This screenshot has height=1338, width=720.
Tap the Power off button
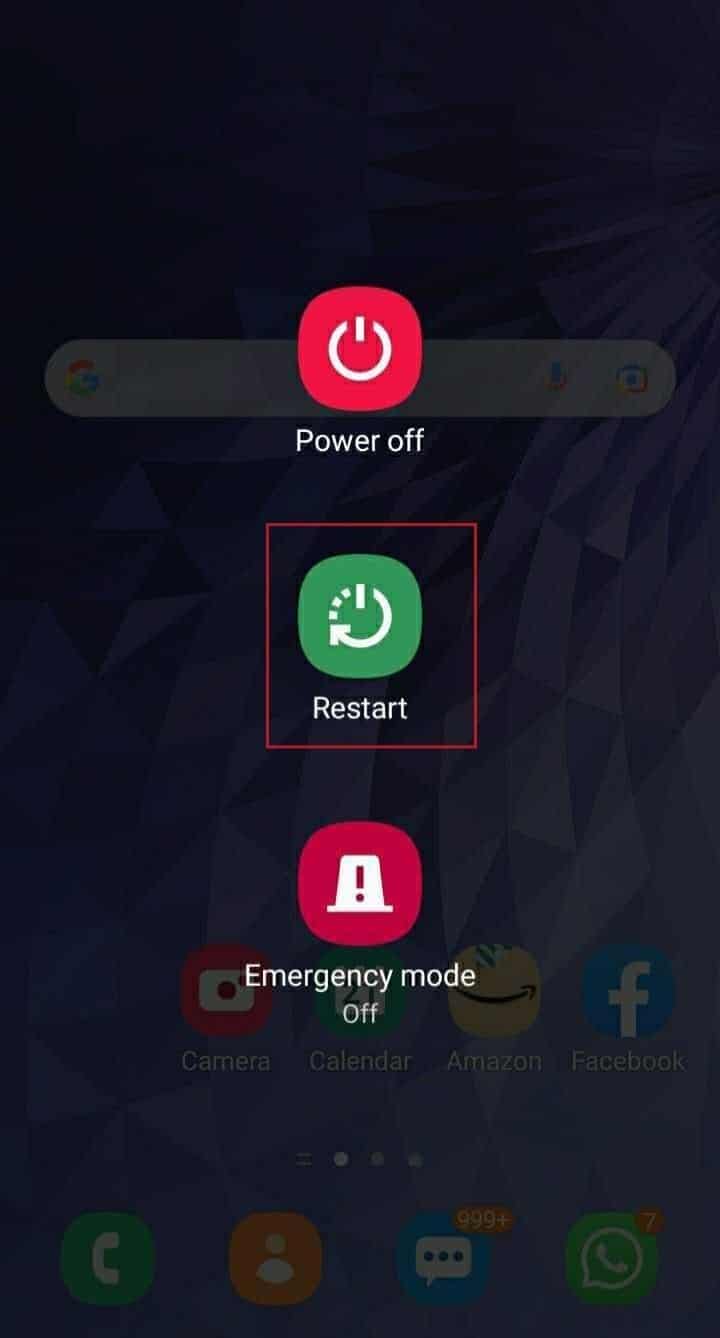point(360,349)
